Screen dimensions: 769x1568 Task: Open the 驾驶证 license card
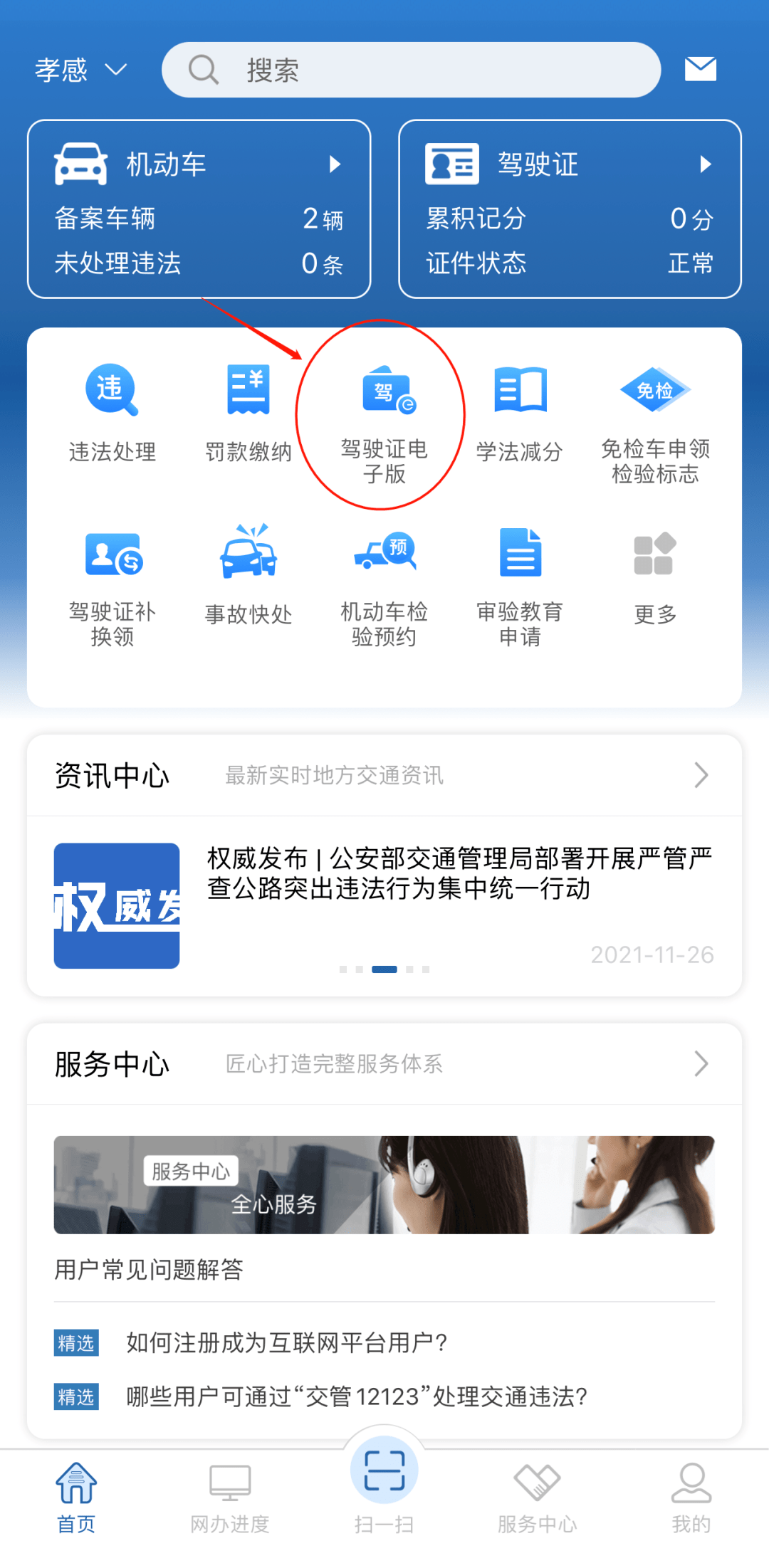[x=570, y=209]
